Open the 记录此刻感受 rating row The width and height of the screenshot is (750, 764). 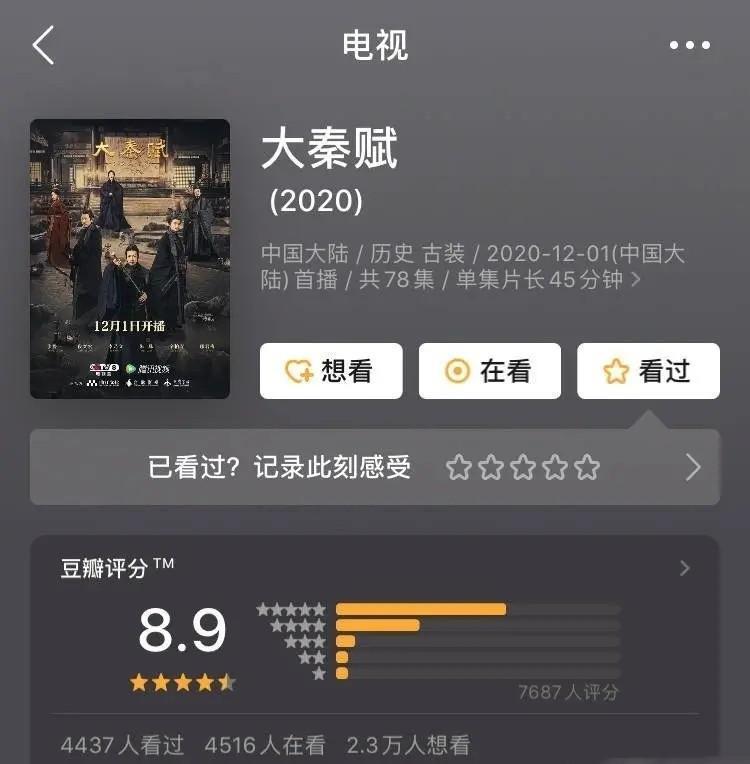click(375, 467)
